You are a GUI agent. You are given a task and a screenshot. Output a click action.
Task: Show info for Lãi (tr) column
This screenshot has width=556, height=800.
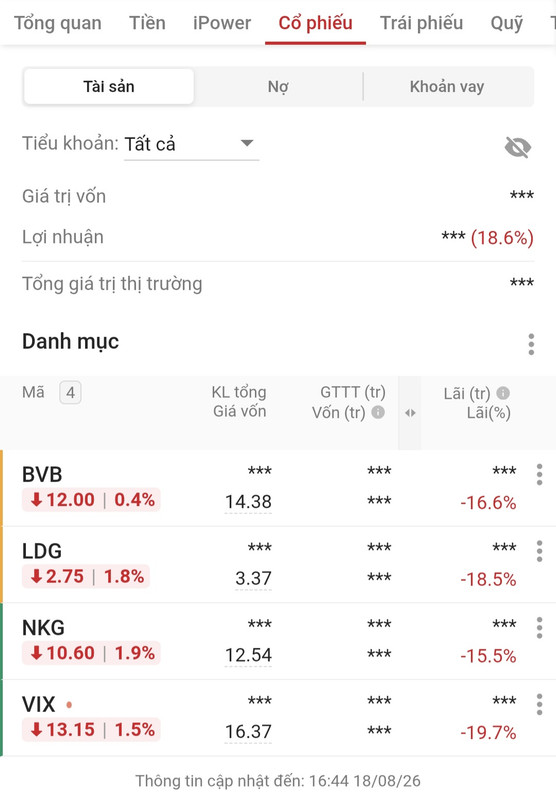pos(503,393)
